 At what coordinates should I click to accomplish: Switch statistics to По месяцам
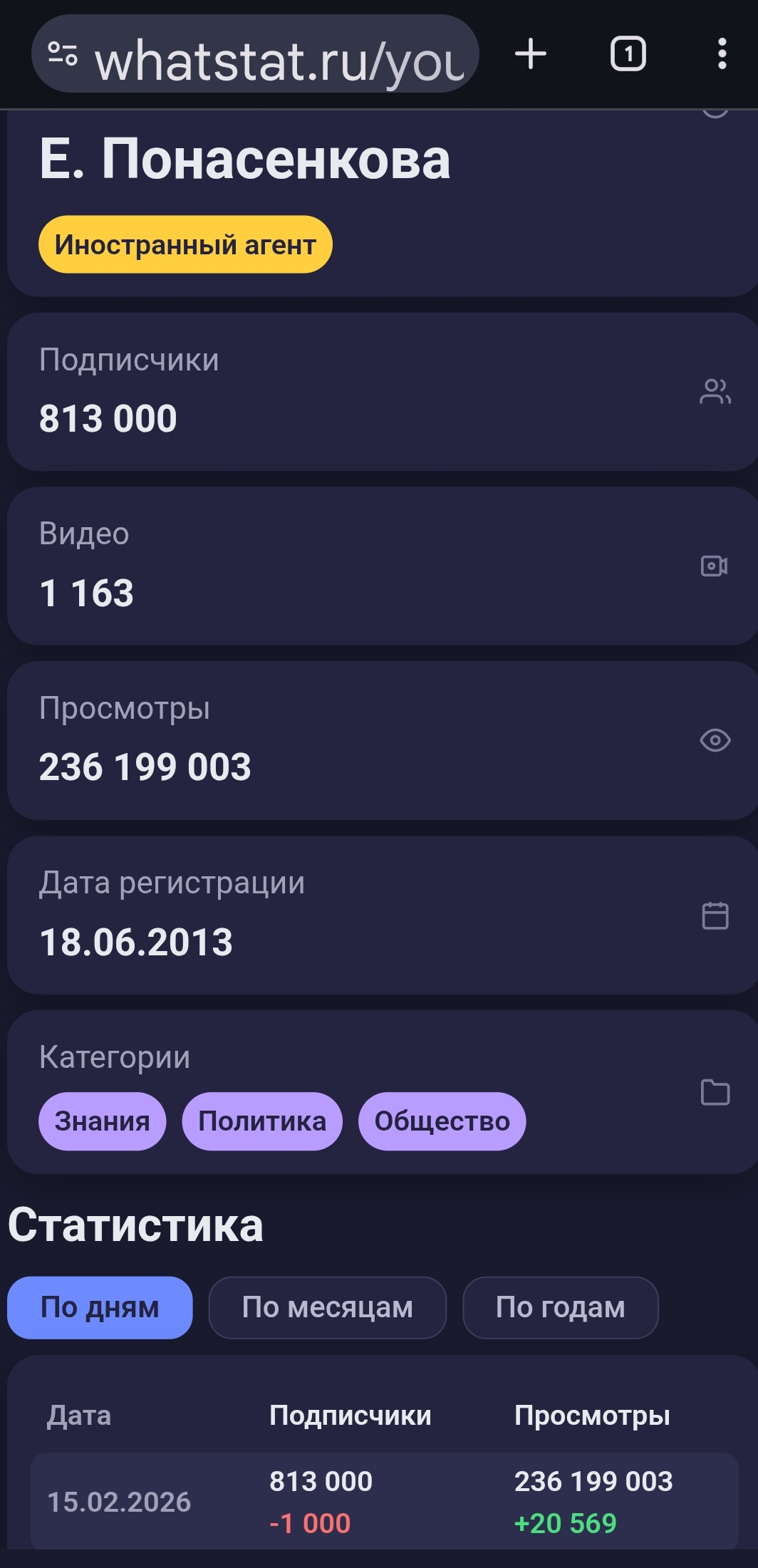327,1308
